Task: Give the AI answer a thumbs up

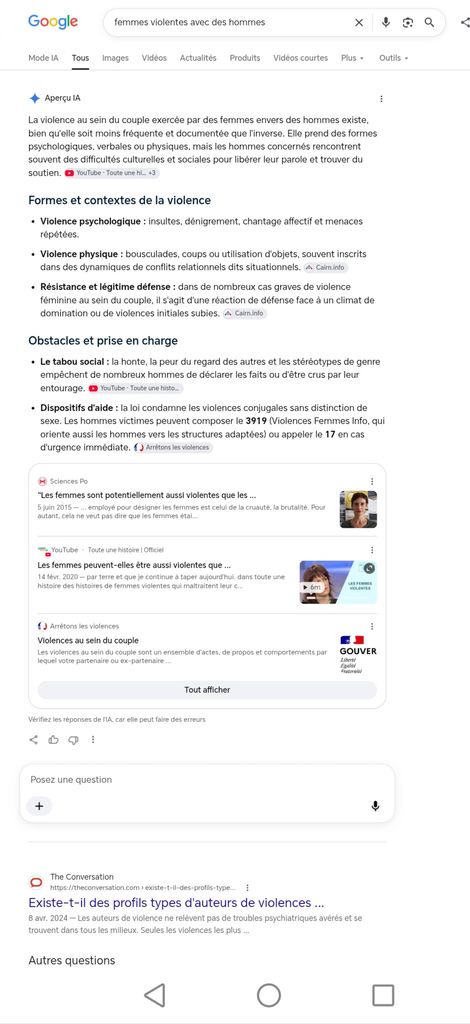Action: click(x=54, y=739)
